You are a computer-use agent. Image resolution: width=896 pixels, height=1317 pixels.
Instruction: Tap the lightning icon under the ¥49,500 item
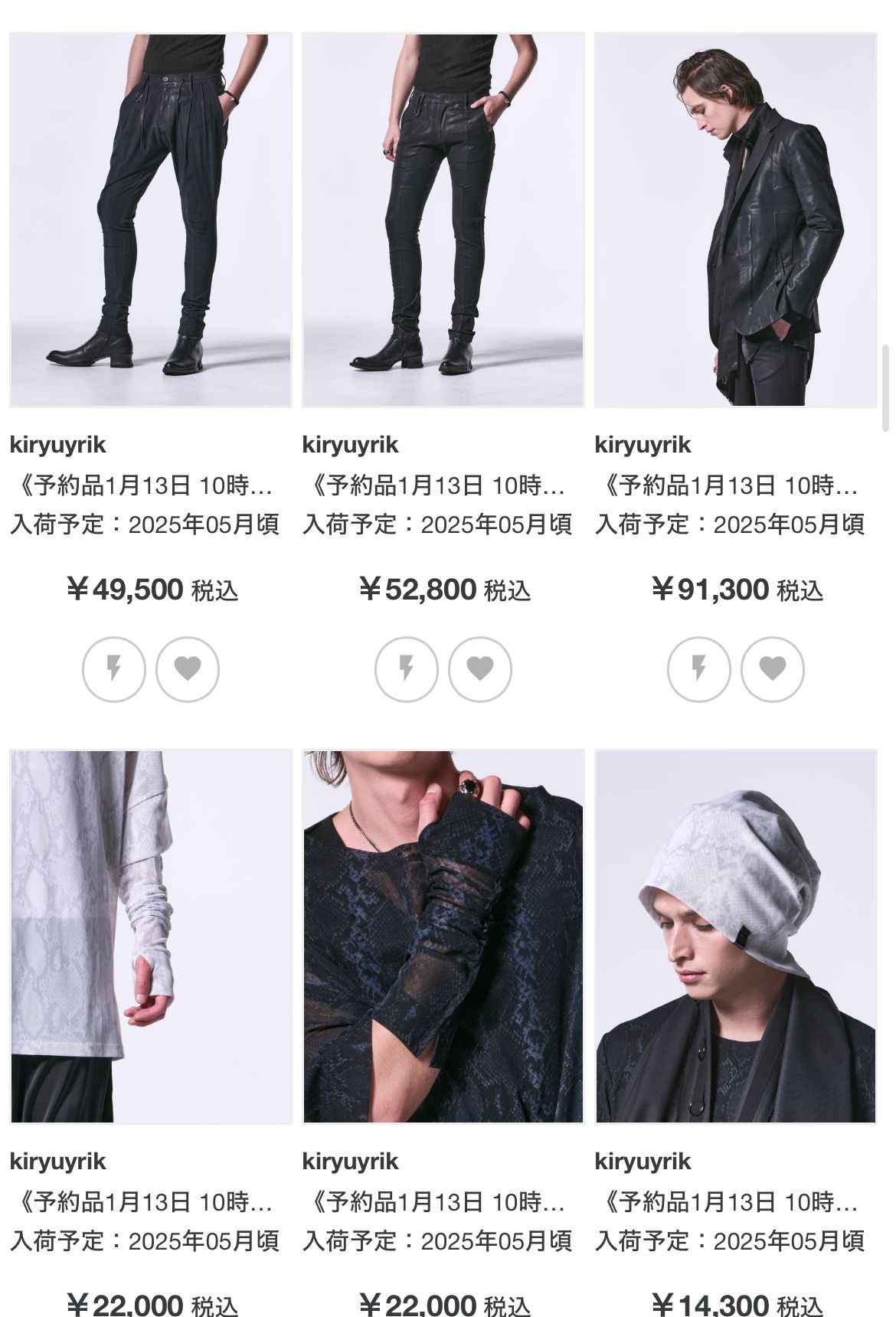[113, 669]
